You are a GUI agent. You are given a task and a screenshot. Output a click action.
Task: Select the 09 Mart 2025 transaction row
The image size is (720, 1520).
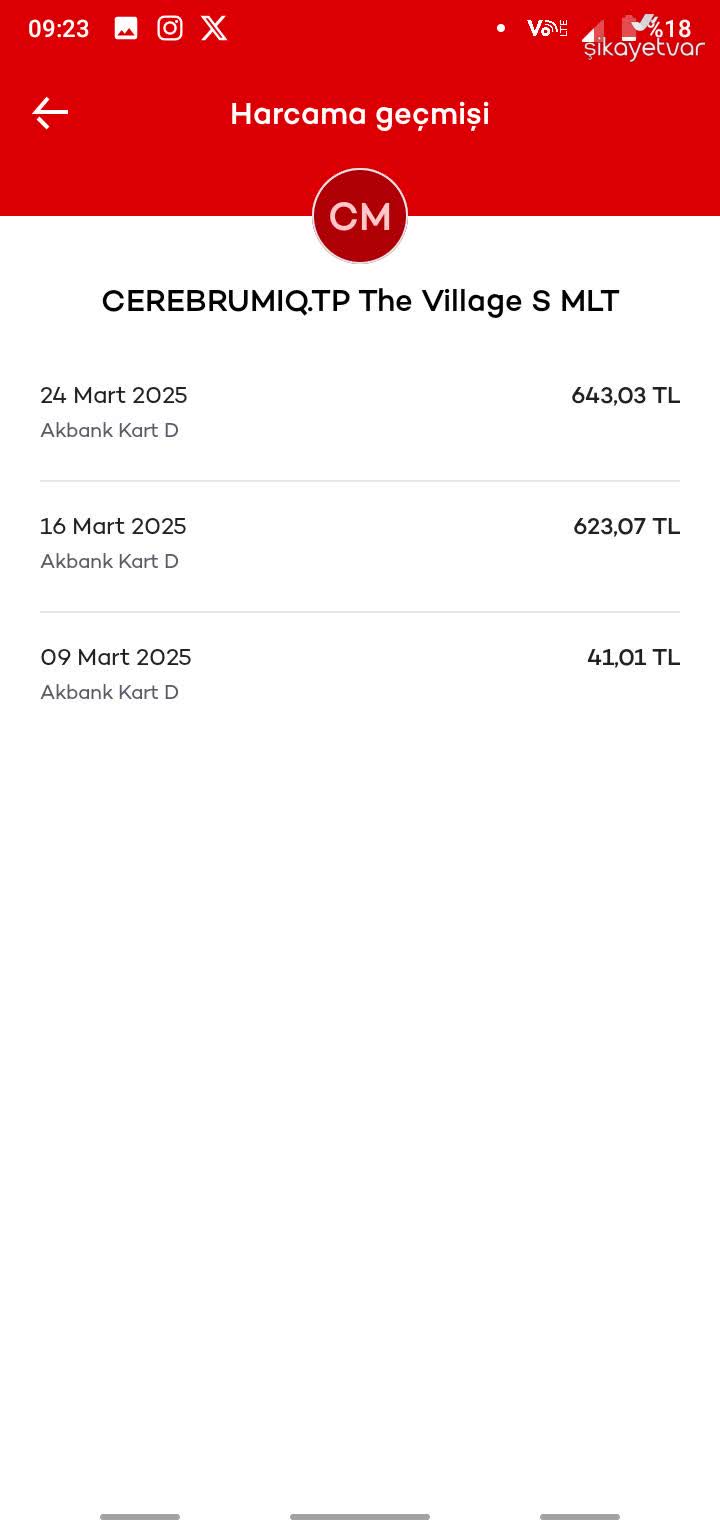click(x=360, y=672)
